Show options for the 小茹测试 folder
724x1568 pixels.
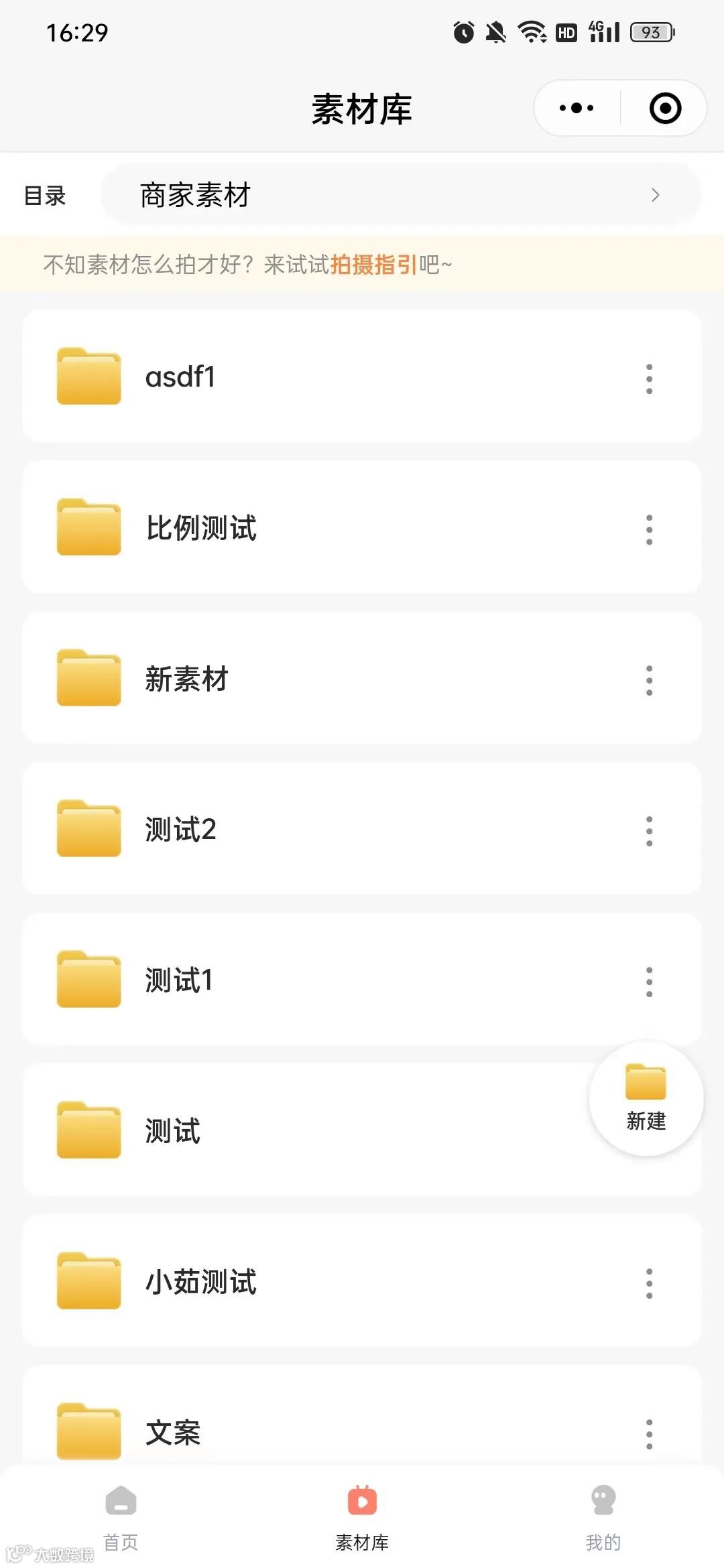(x=649, y=1283)
